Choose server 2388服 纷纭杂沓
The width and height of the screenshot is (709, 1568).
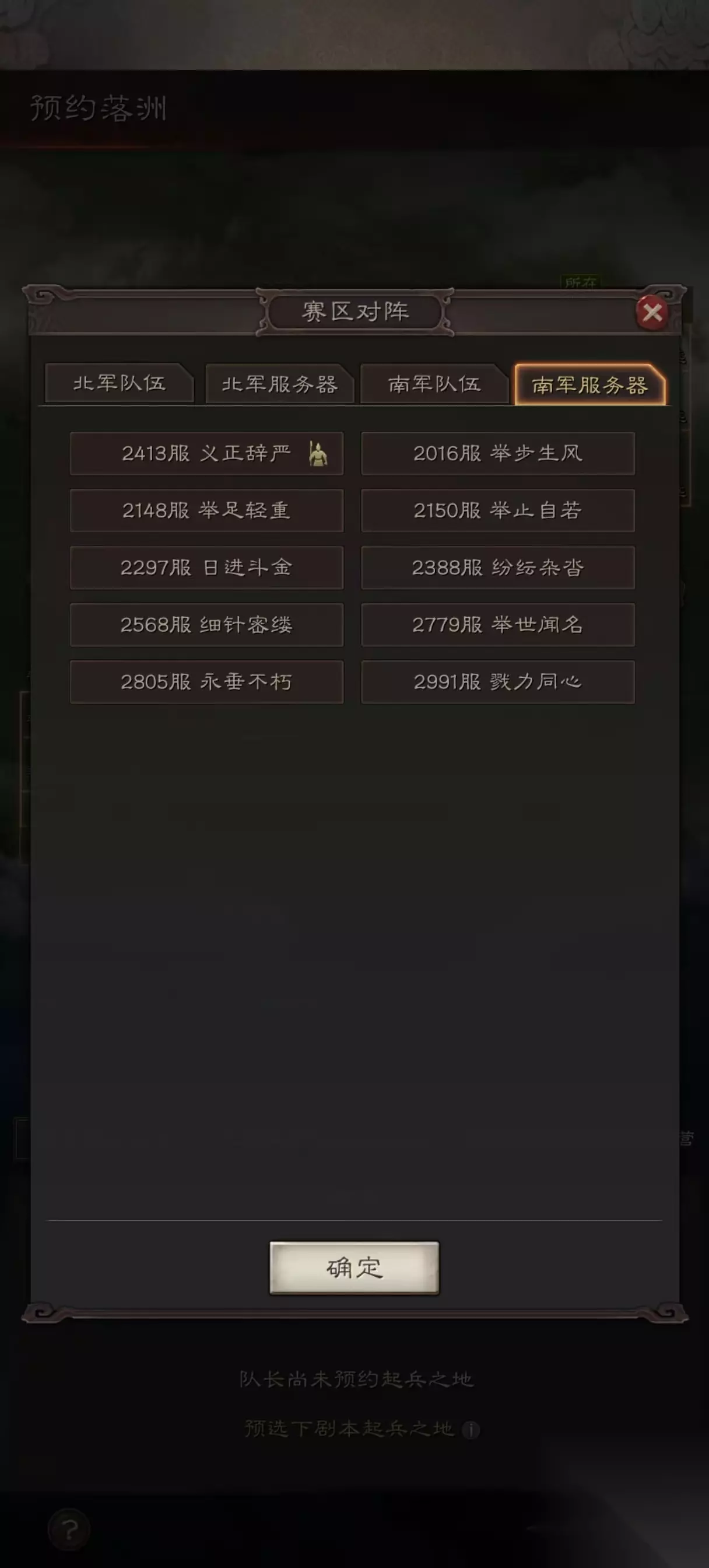point(498,568)
